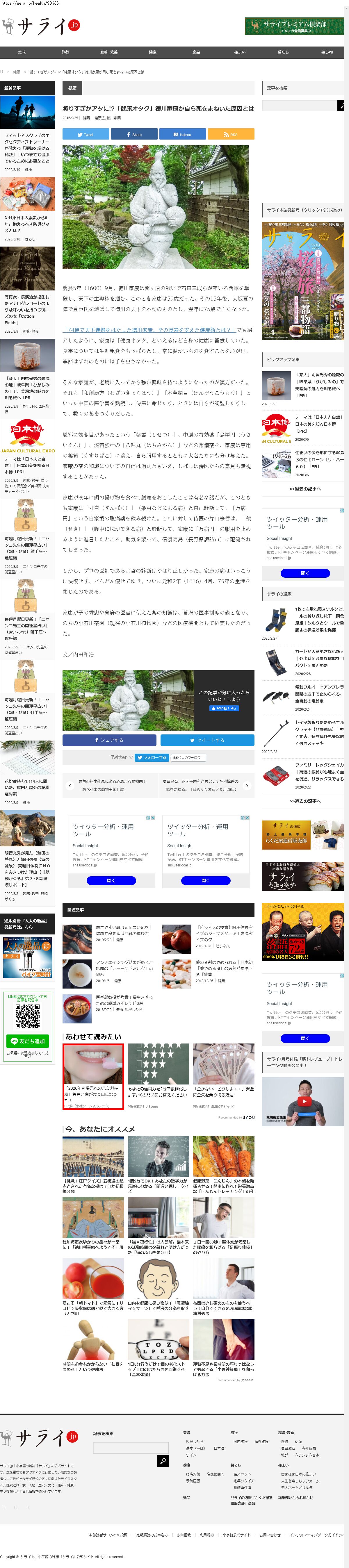
Task: Share the article on Facebook via Share
Action: click(x=134, y=135)
